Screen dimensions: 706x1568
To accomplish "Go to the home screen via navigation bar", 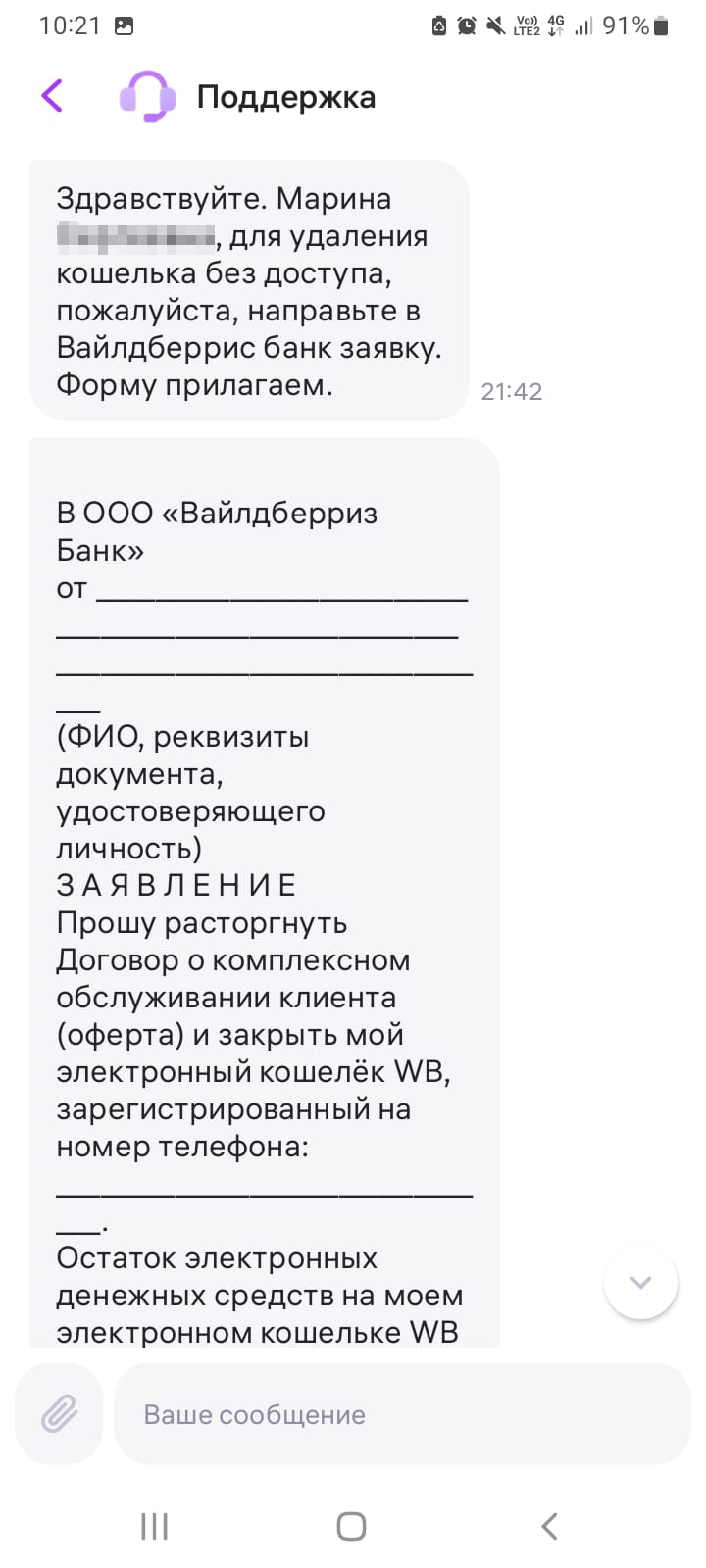I will pos(351,1526).
